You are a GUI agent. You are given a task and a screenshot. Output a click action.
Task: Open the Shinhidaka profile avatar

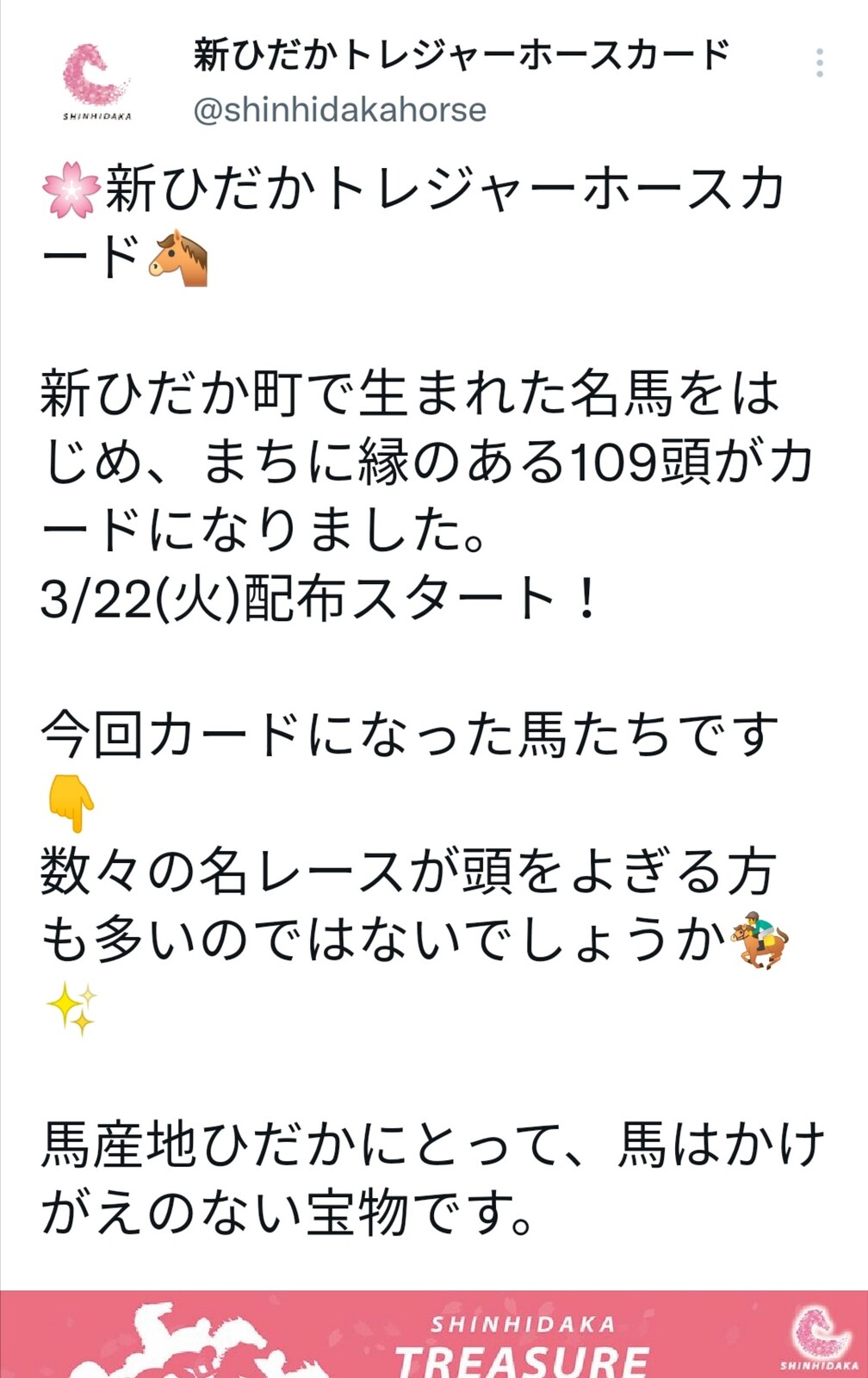(96, 80)
